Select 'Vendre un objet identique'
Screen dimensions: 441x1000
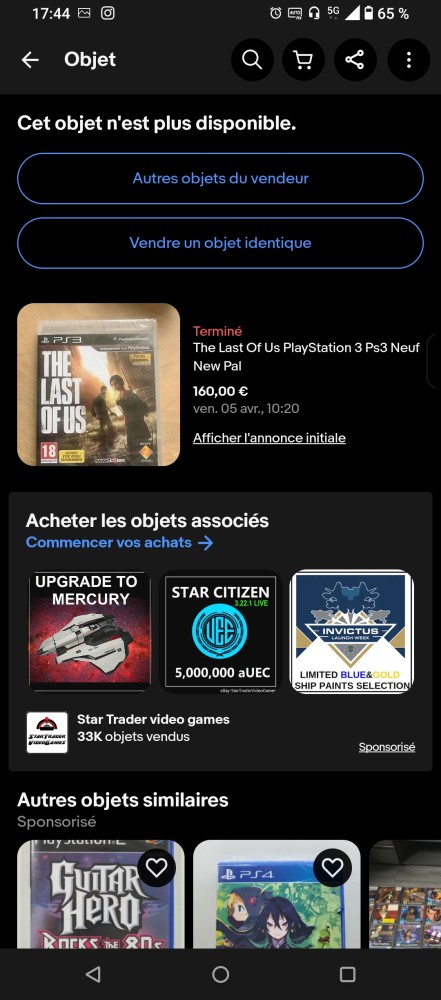click(220, 243)
